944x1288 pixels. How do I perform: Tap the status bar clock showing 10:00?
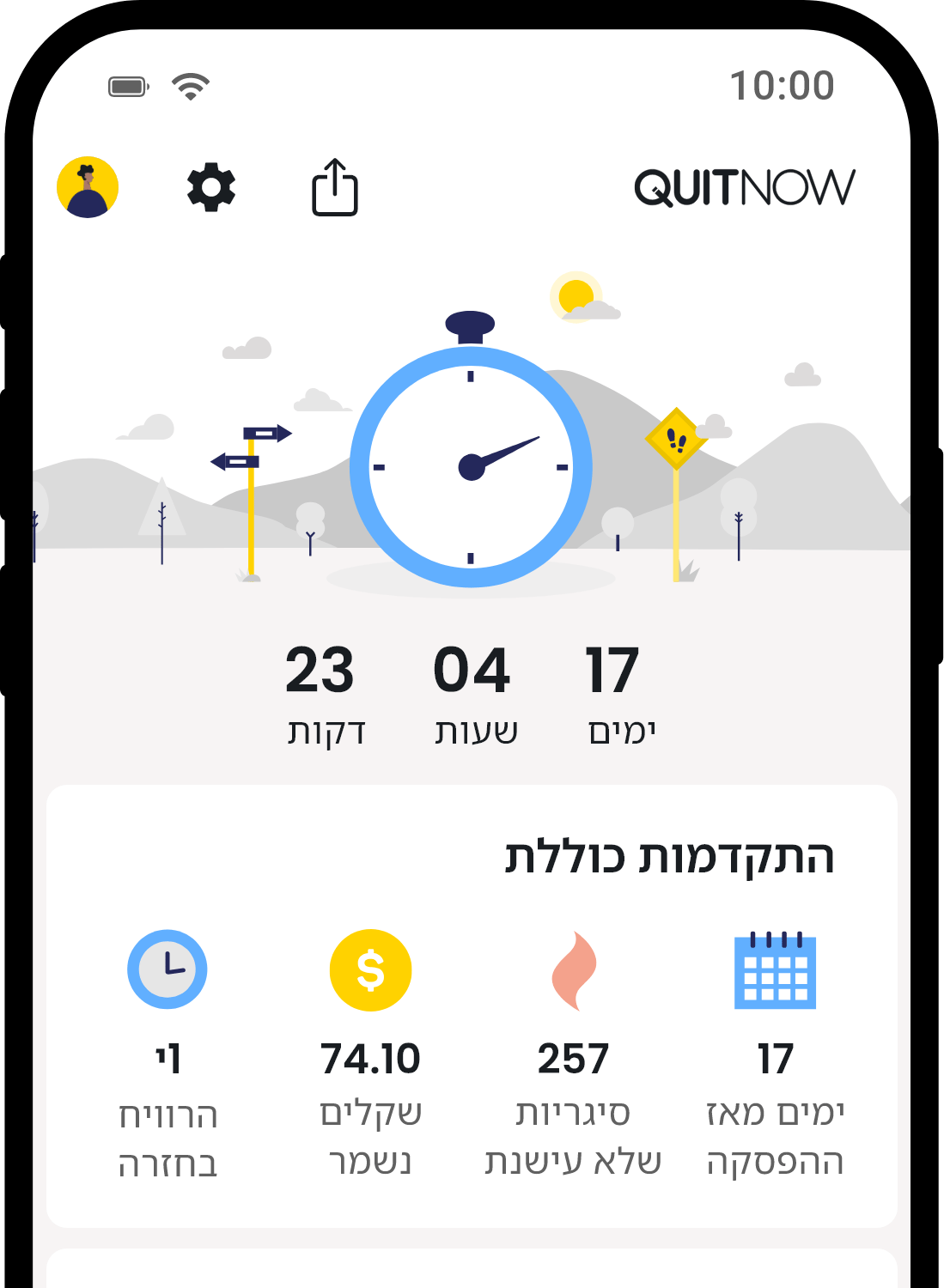780,83
